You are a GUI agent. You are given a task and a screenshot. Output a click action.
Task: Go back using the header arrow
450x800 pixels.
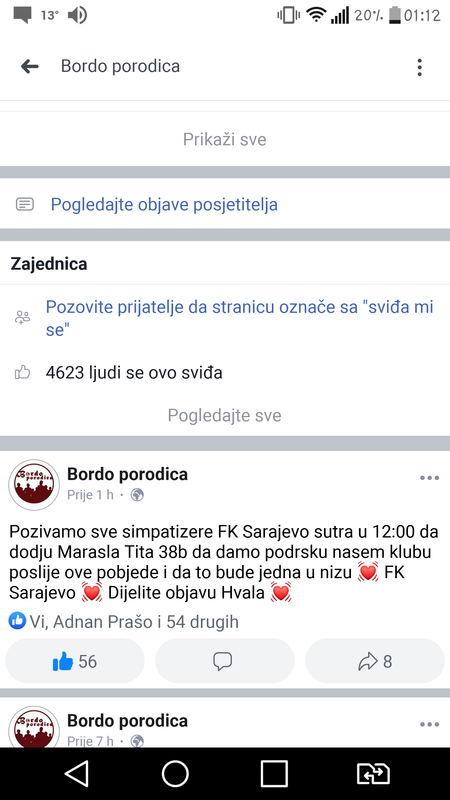coord(30,66)
